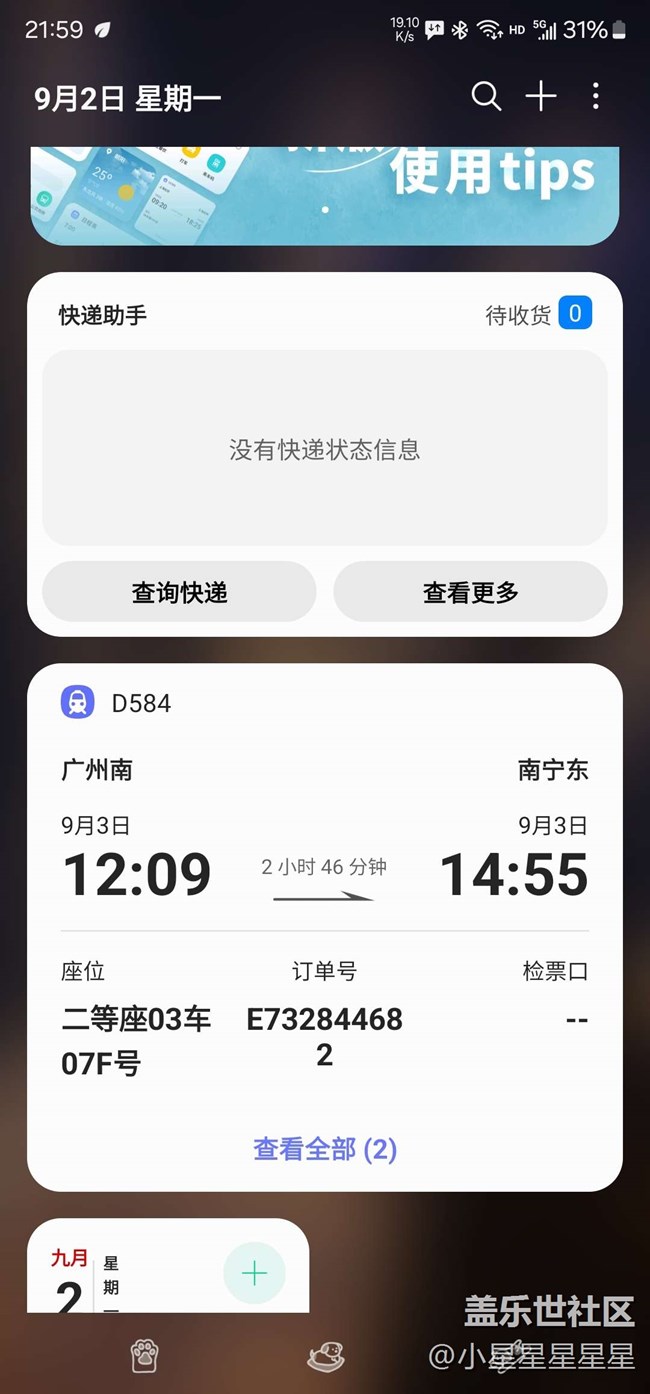The width and height of the screenshot is (650, 1394).
Task: Tap the 查询快递 button
Action: (179, 592)
